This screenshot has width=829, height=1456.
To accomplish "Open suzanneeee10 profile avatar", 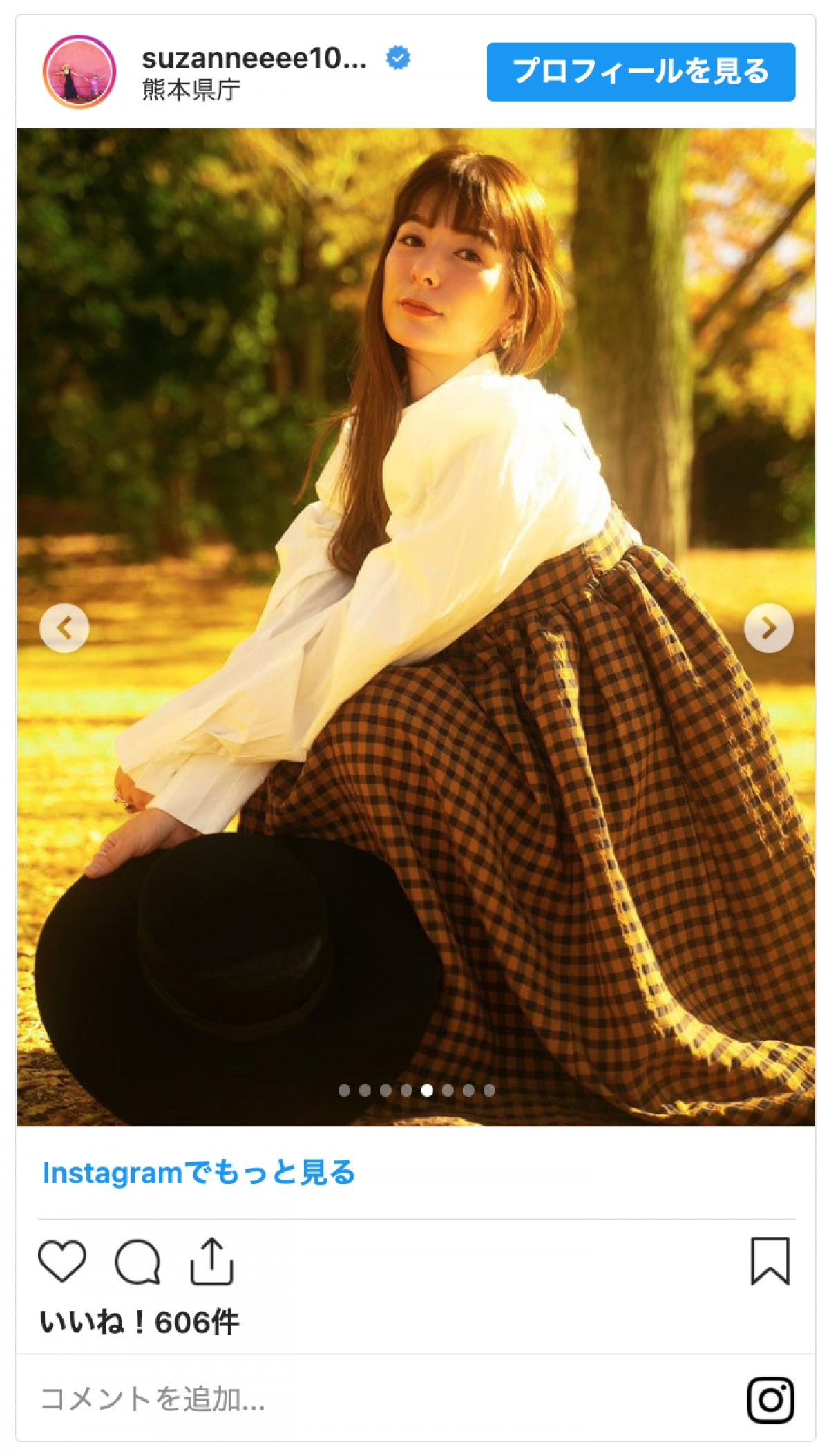I will pyautogui.click(x=79, y=72).
